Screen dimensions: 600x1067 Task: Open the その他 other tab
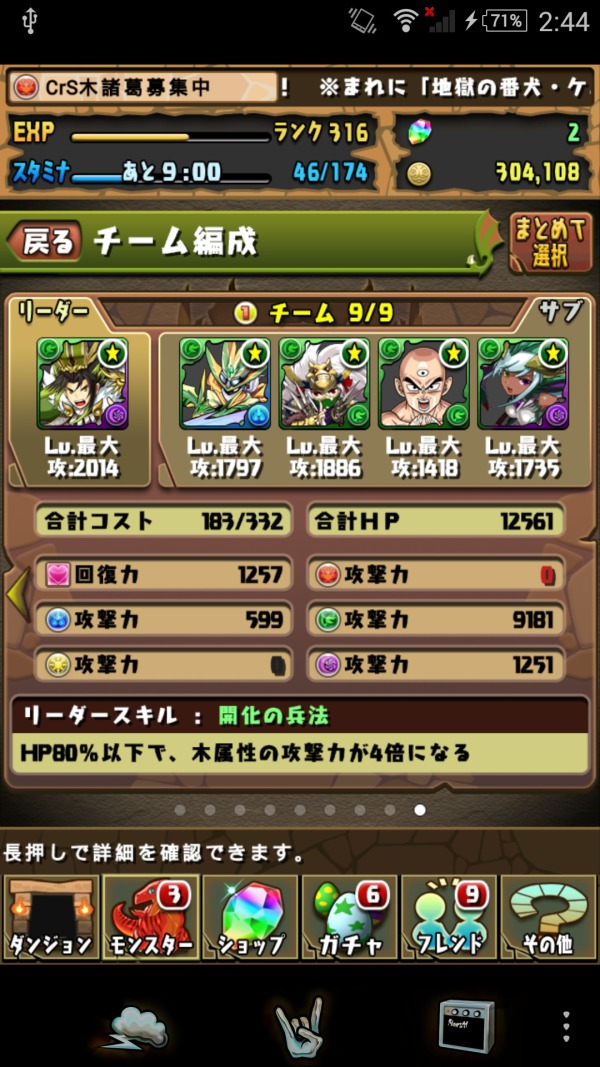tap(548, 918)
